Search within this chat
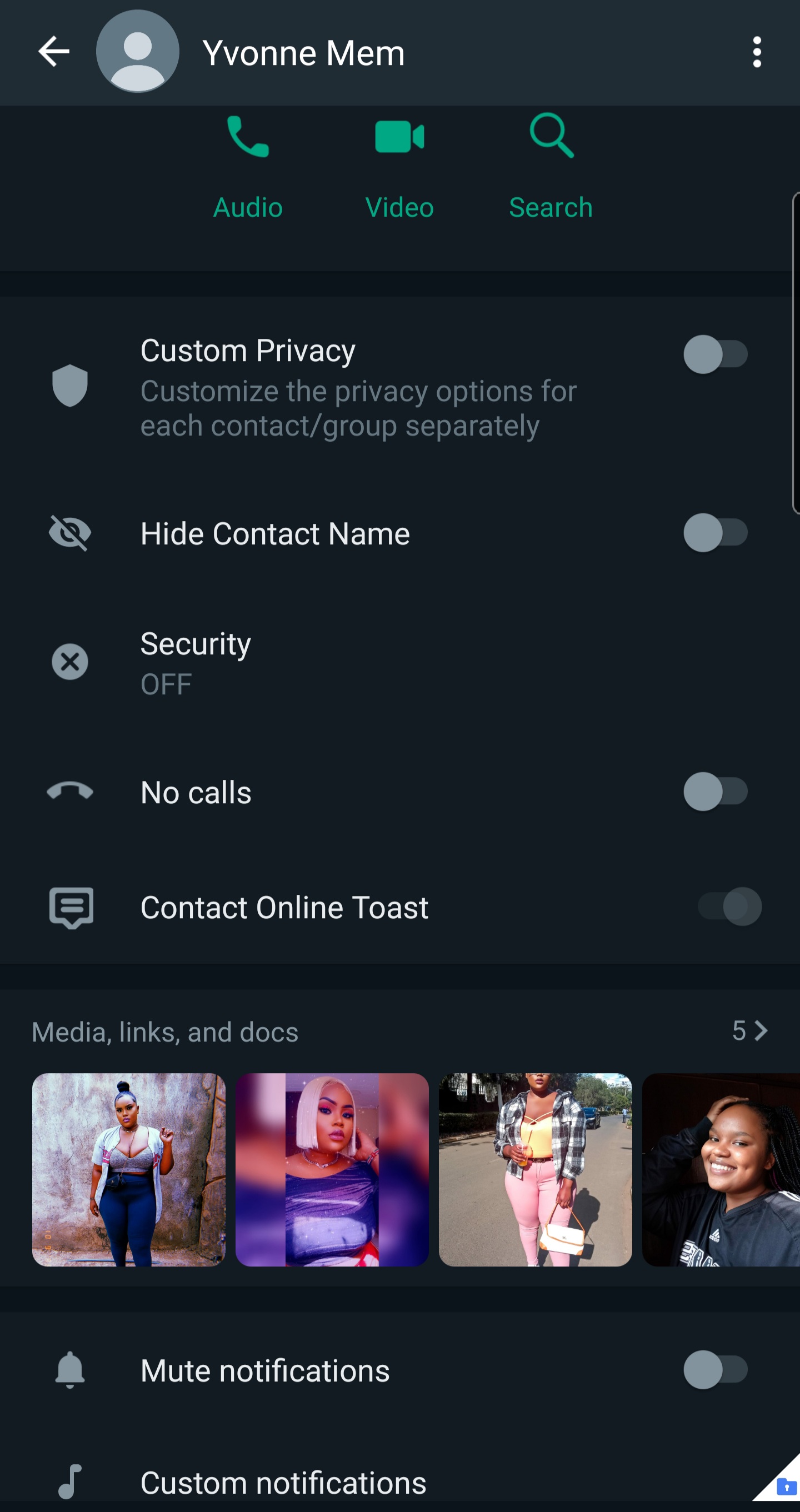The image size is (800, 1512). (x=551, y=167)
